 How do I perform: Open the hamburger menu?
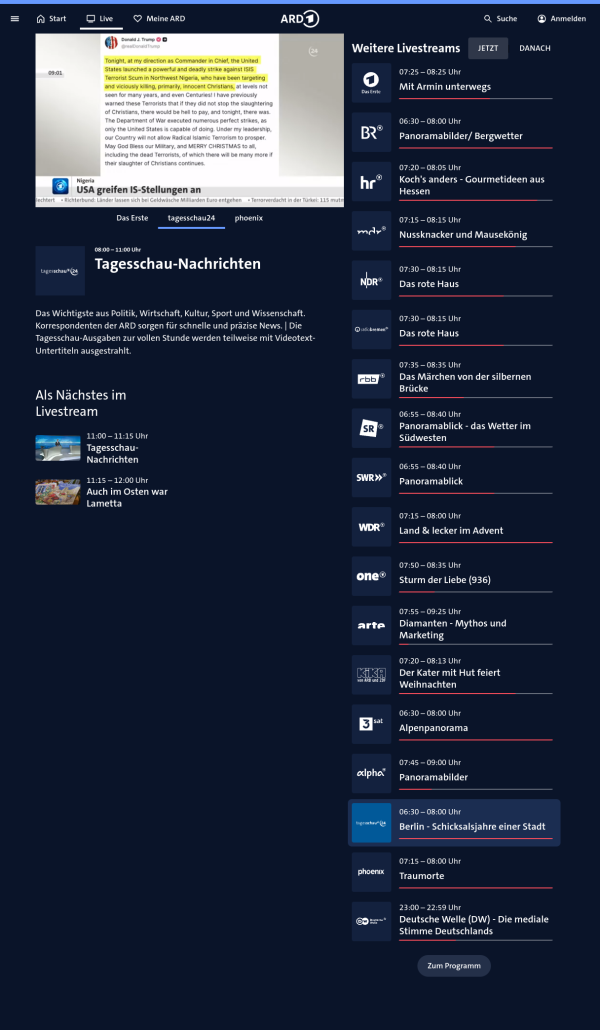[15, 18]
